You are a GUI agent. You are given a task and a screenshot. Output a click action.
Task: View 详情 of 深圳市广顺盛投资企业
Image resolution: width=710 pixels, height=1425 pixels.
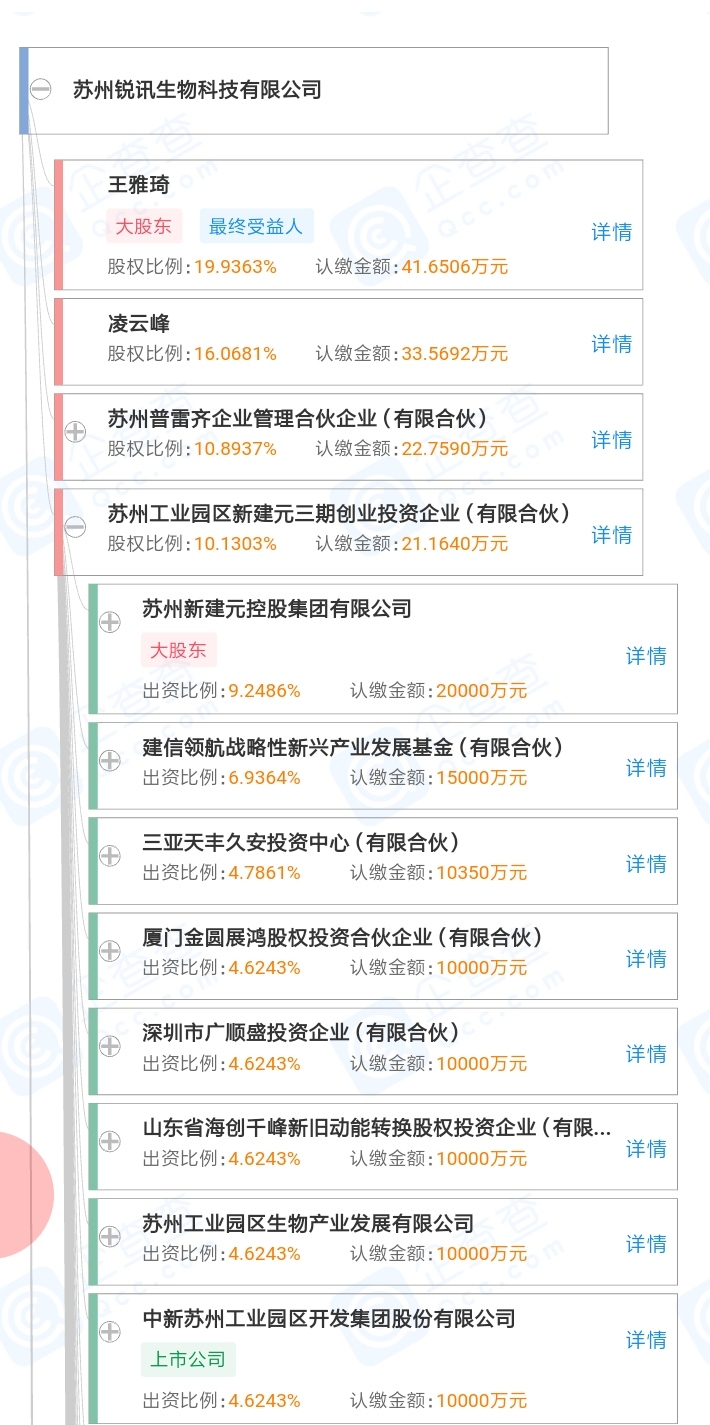[646, 1053]
